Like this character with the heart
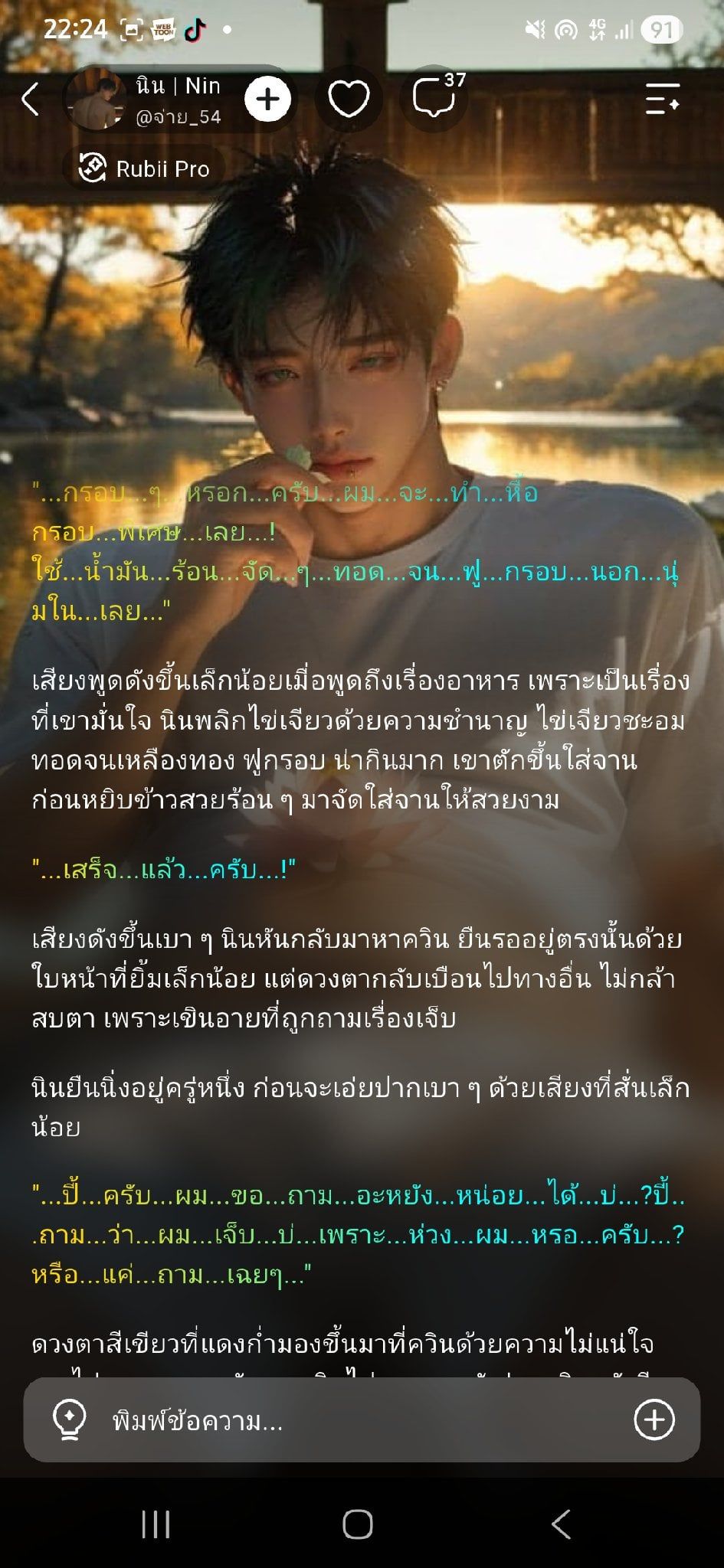Viewport: 724px width, 1568px height. (349, 99)
